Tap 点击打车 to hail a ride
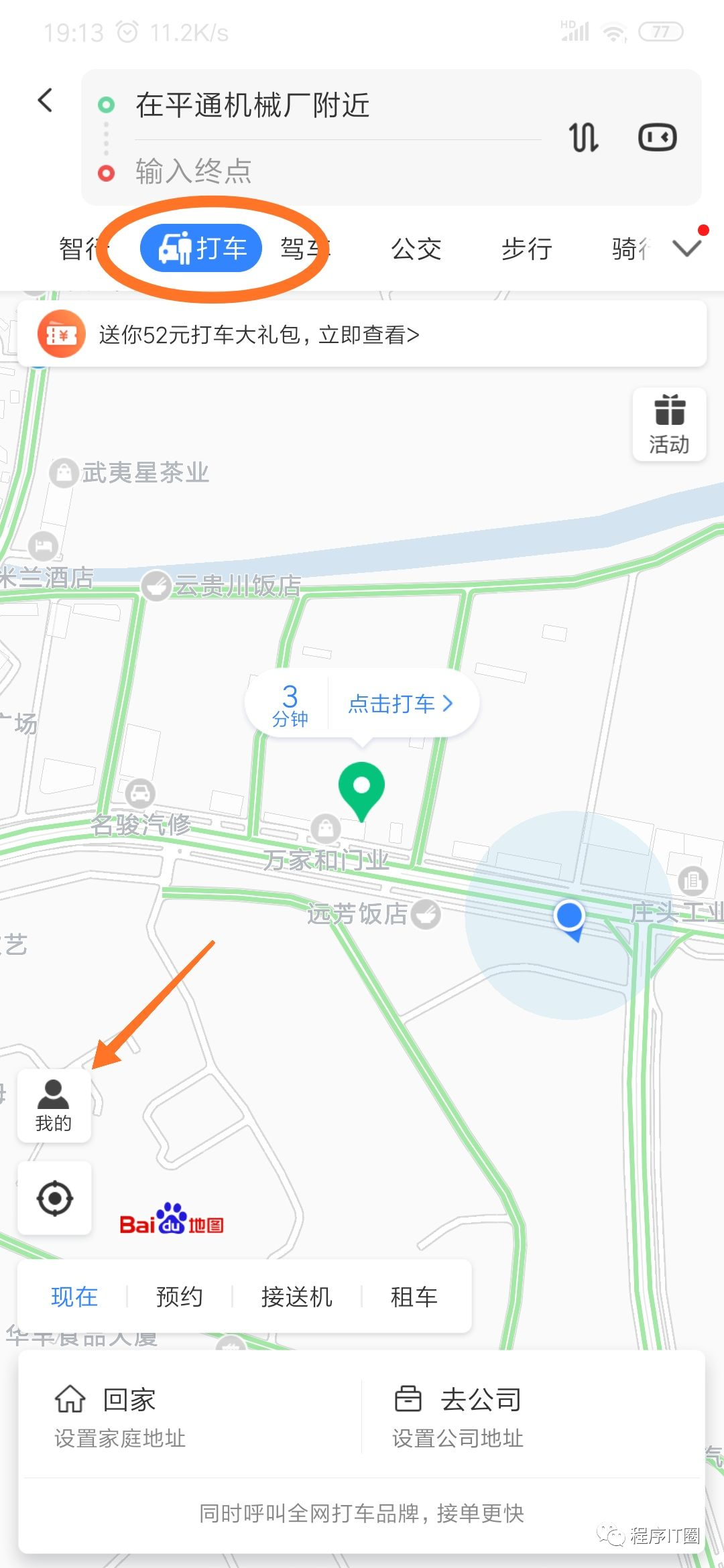Viewport: 724px width, 1568px height. click(x=401, y=704)
